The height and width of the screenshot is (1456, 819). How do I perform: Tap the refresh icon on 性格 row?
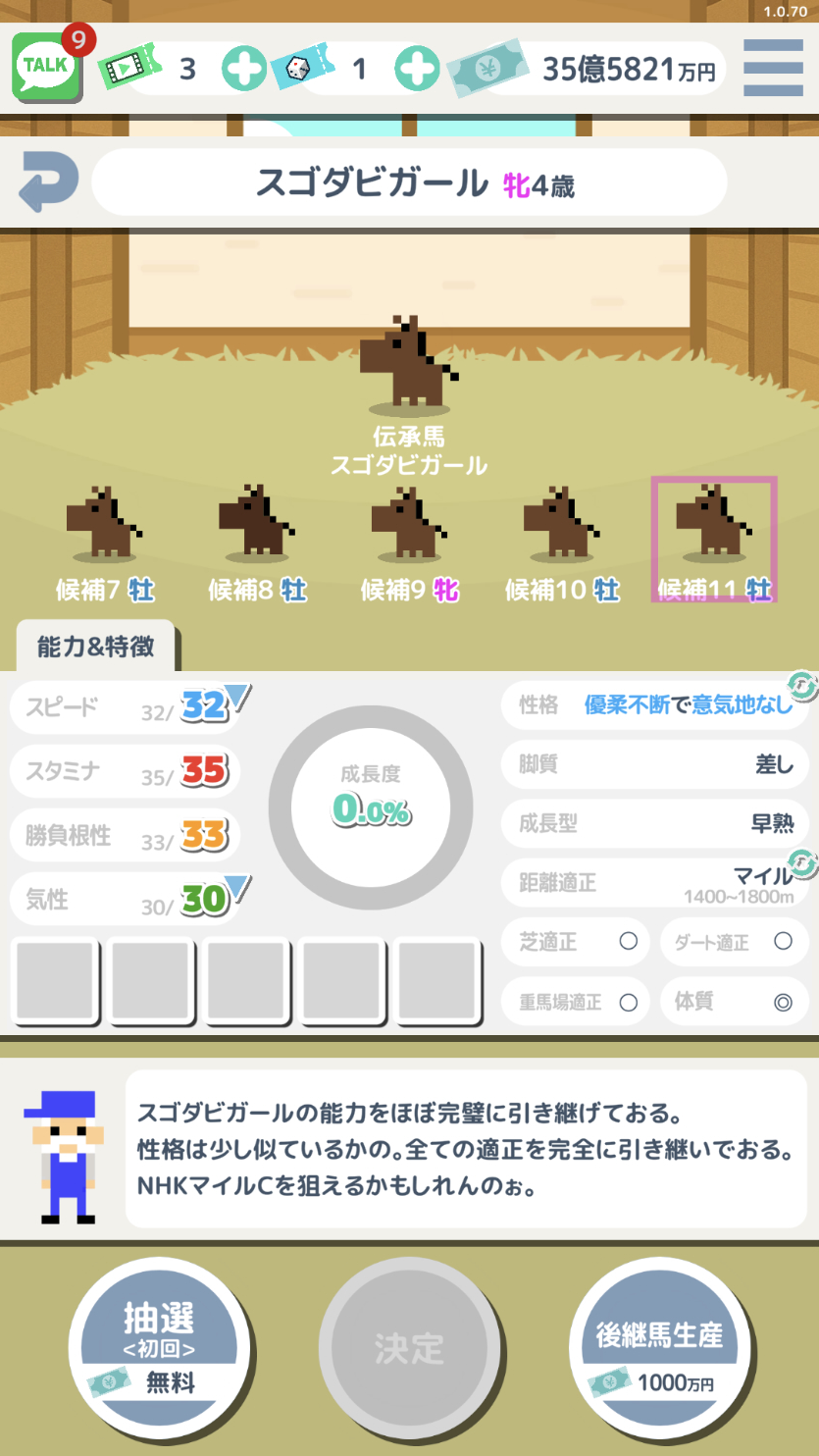click(800, 684)
